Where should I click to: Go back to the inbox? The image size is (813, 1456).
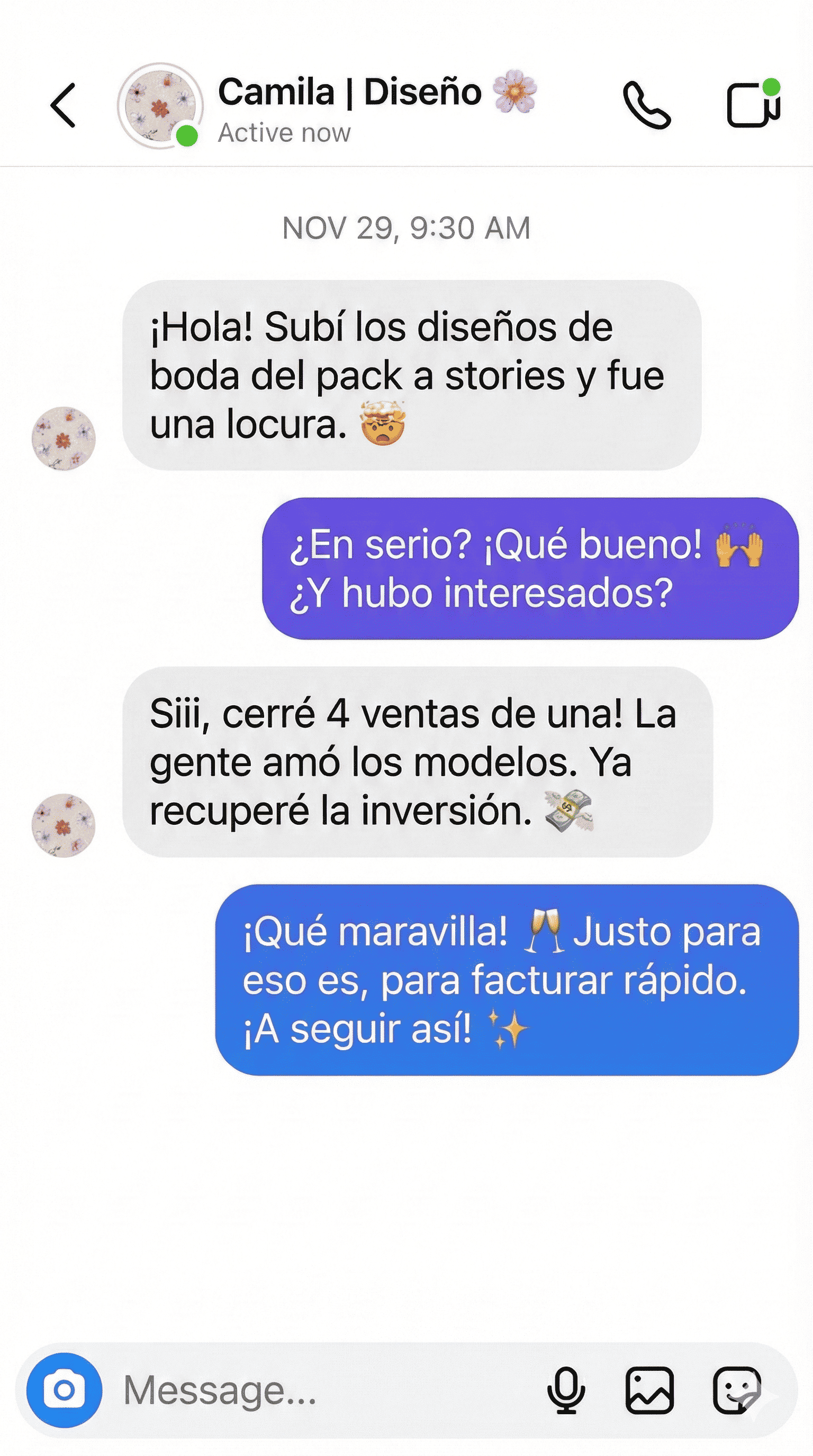(x=64, y=105)
